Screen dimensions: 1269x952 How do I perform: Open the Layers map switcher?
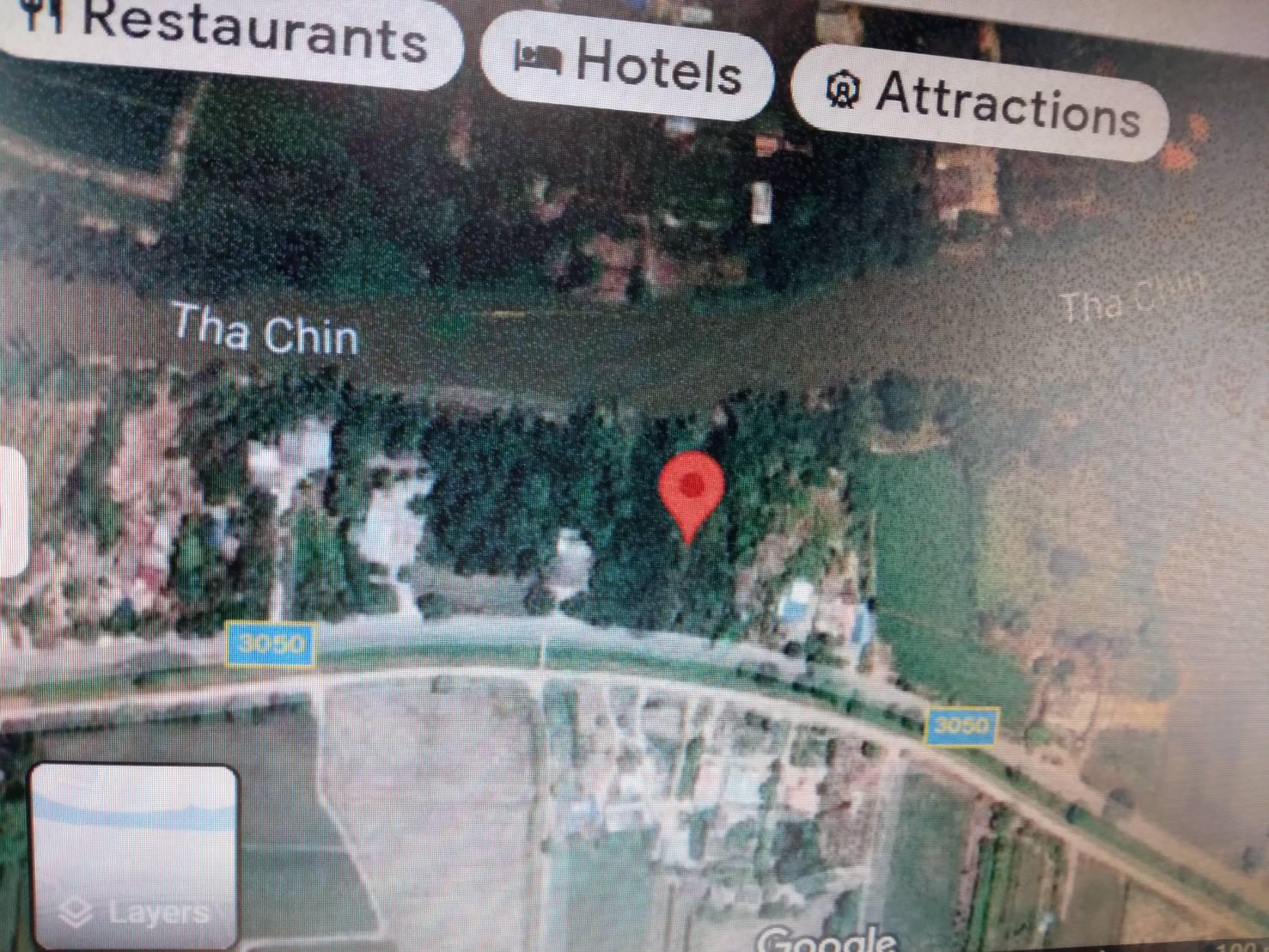click(x=134, y=855)
